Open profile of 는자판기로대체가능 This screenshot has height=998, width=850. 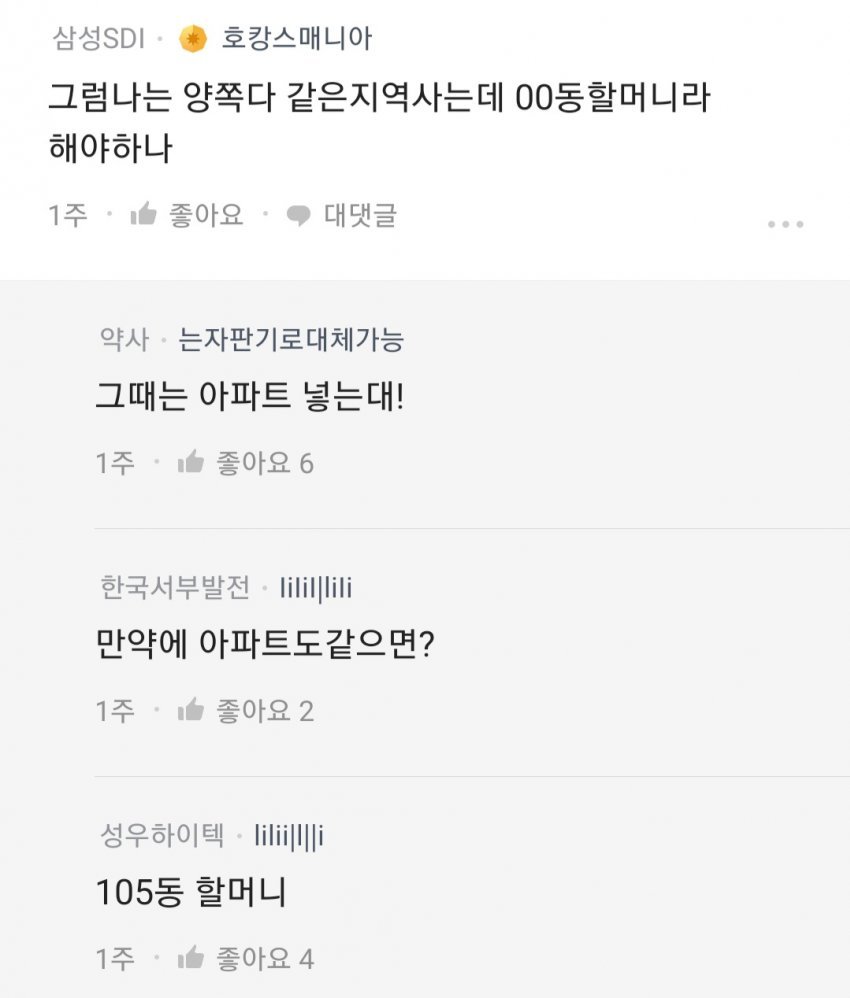[x=291, y=340]
